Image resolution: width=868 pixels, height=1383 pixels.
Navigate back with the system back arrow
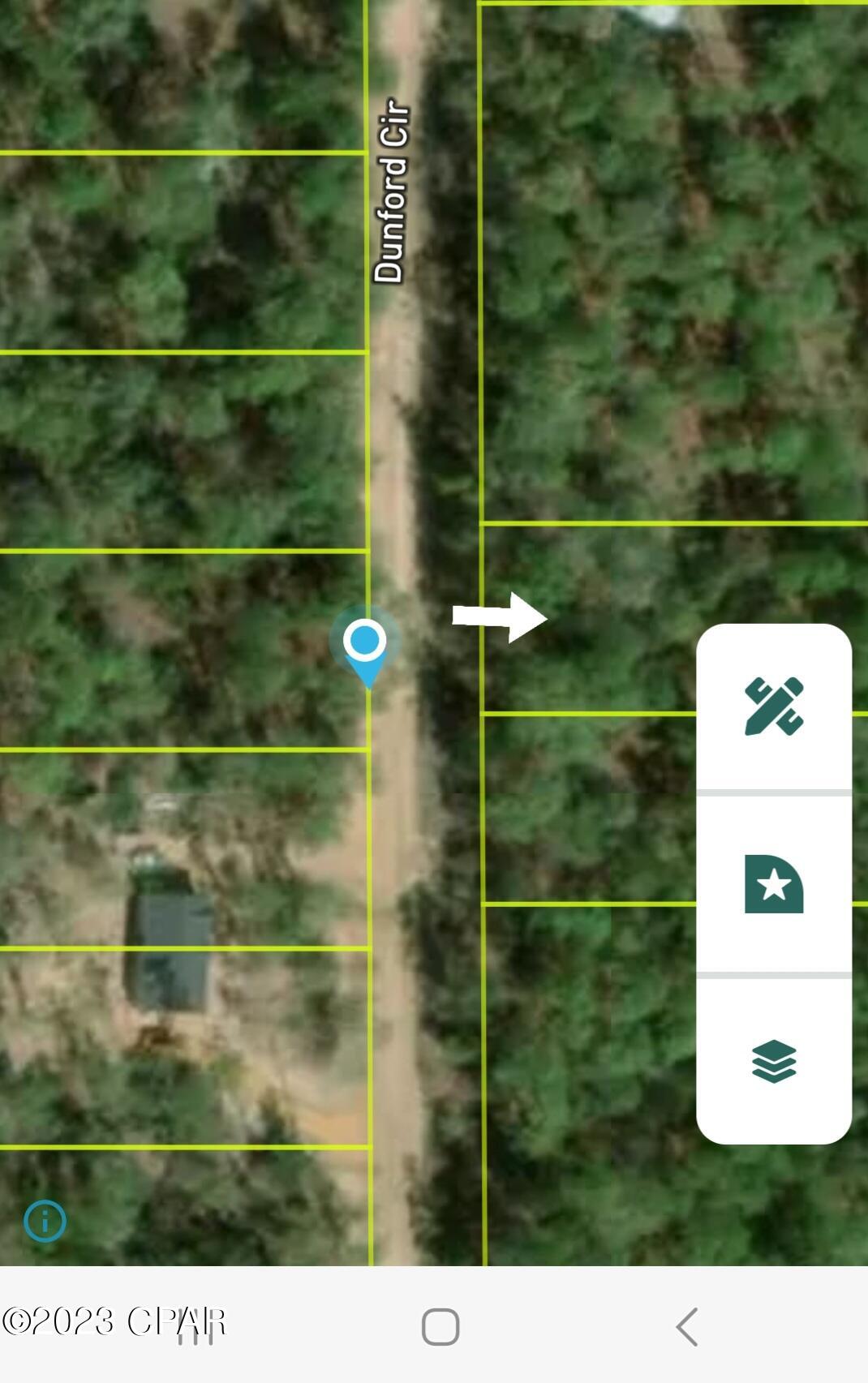point(686,1327)
